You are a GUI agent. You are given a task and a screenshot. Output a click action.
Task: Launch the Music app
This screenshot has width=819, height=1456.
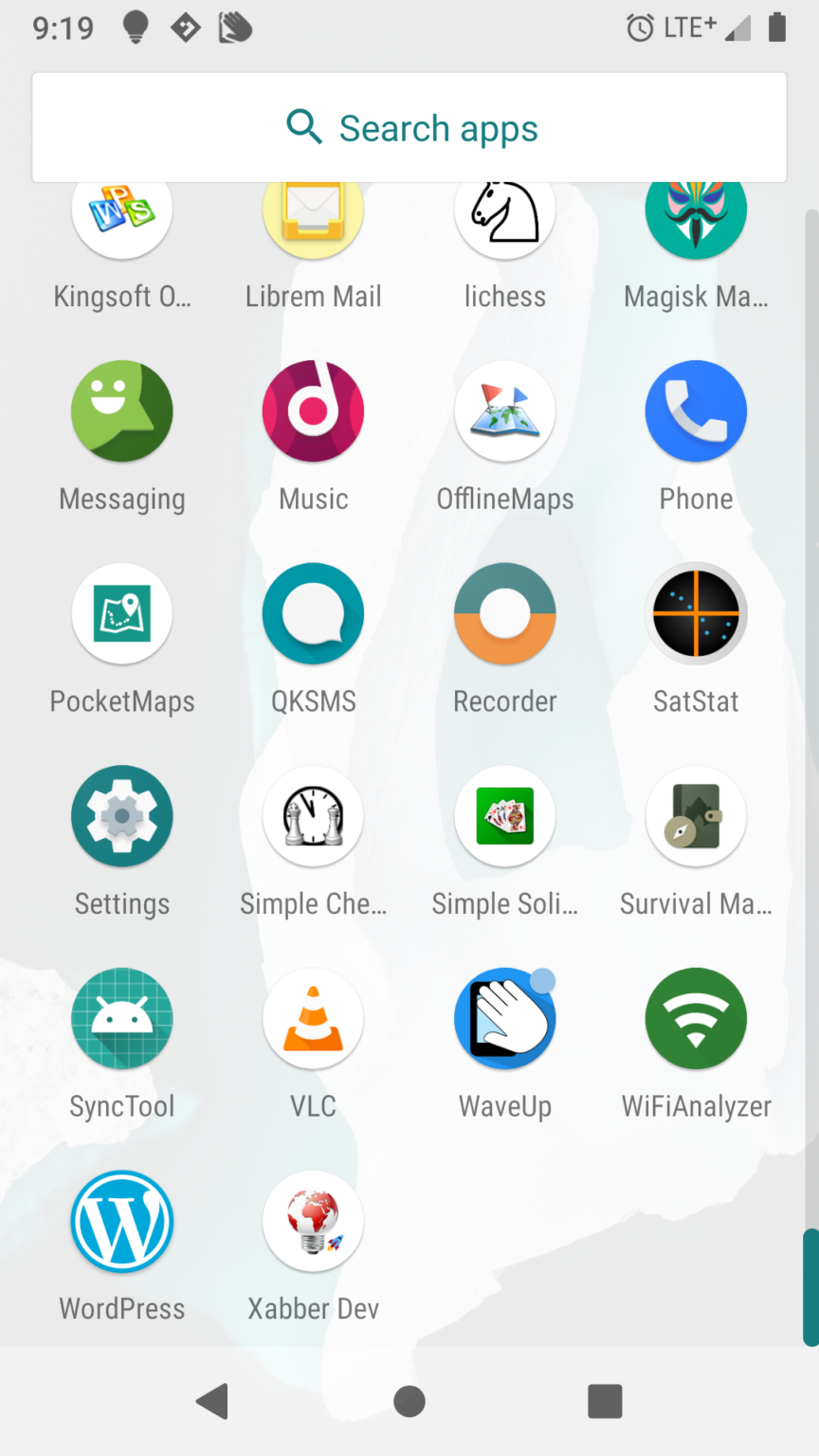[x=313, y=412]
